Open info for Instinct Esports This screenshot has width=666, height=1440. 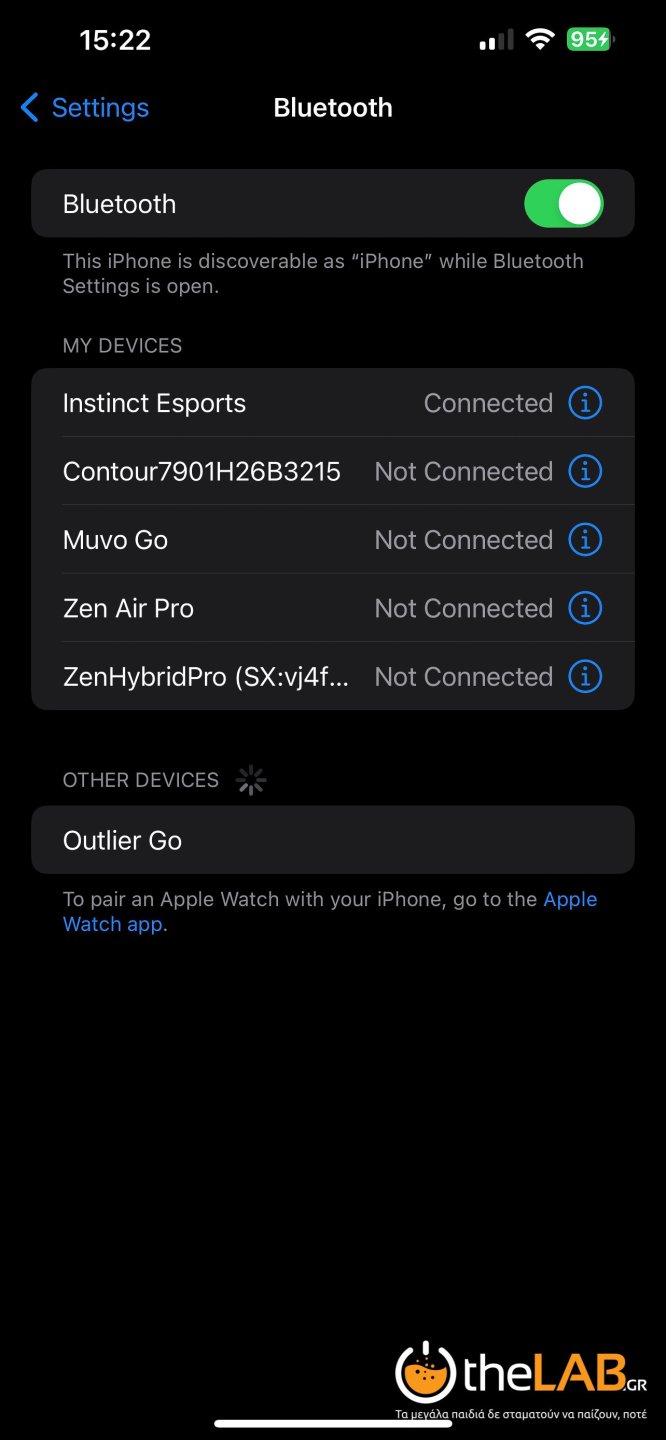585,403
